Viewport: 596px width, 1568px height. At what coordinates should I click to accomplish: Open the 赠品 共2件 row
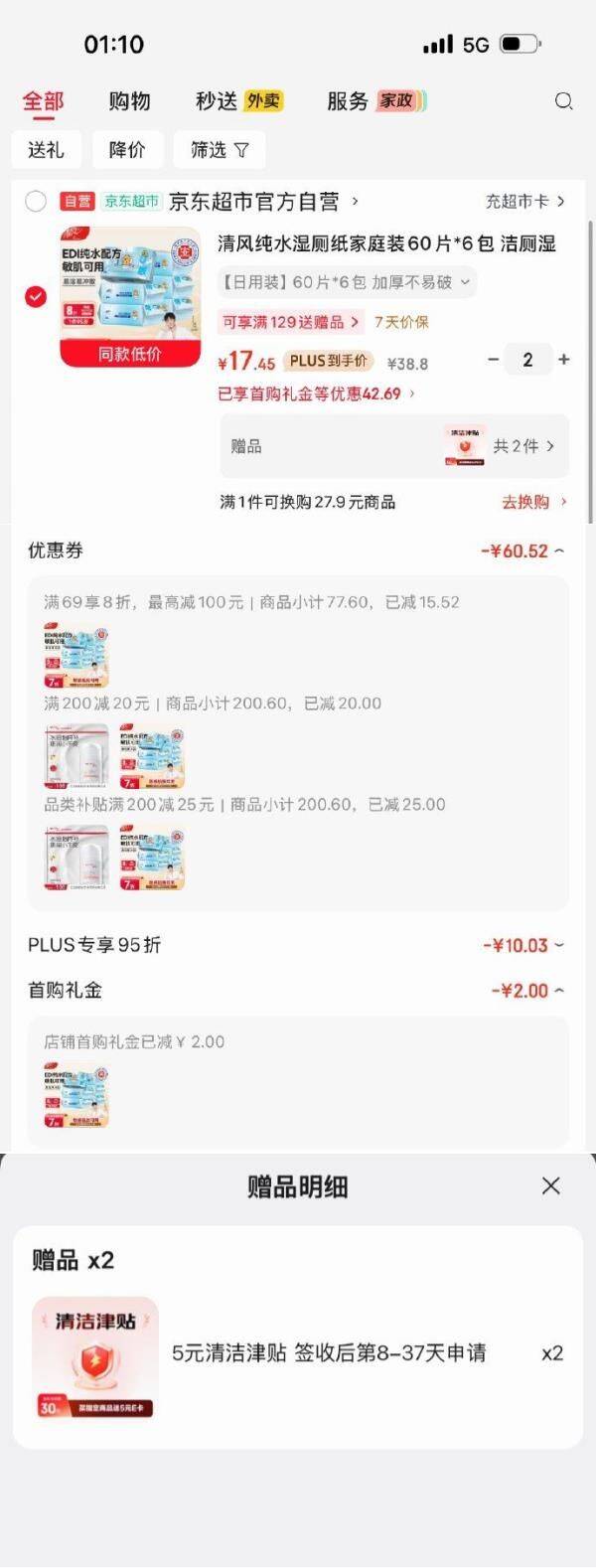tap(394, 446)
